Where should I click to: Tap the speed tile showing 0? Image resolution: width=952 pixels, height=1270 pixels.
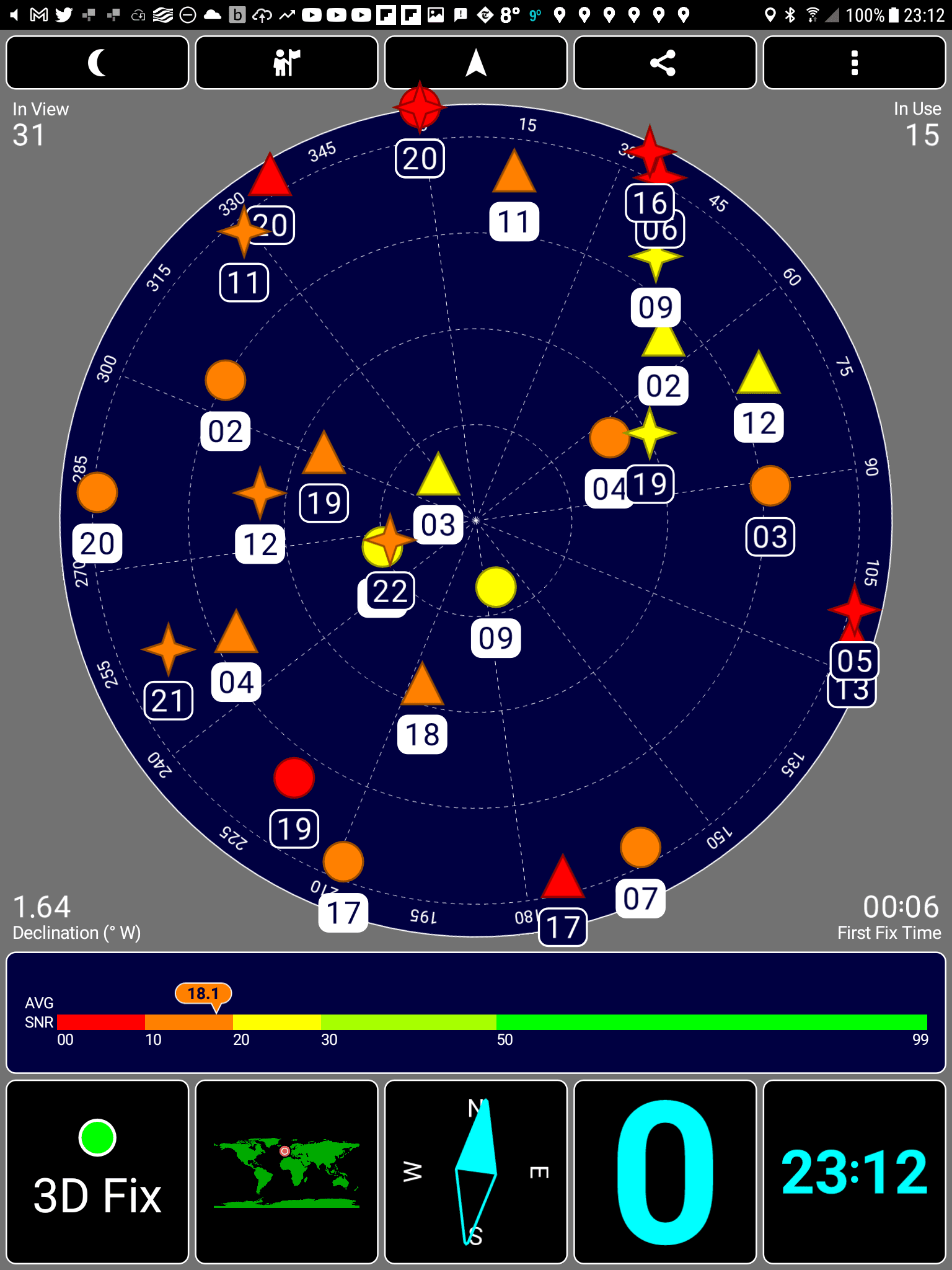[x=664, y=1171]
